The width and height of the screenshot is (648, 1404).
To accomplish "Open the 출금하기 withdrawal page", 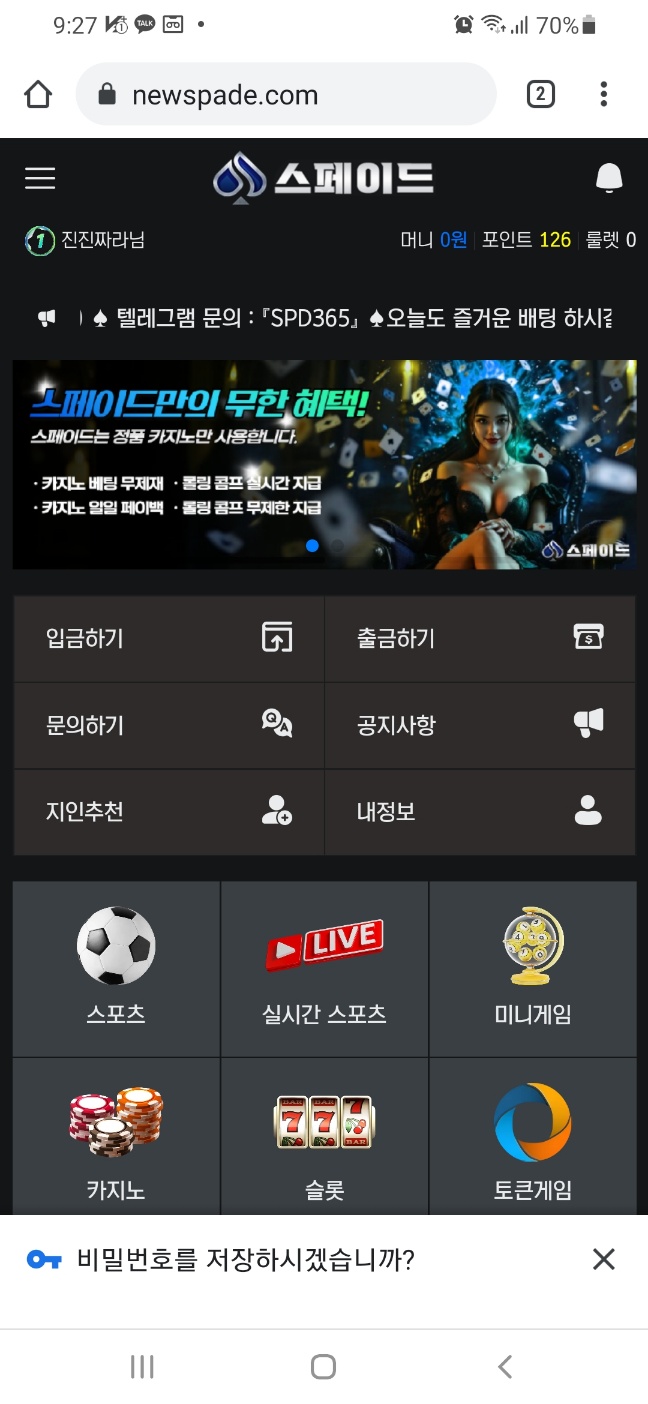I will 480,638.
